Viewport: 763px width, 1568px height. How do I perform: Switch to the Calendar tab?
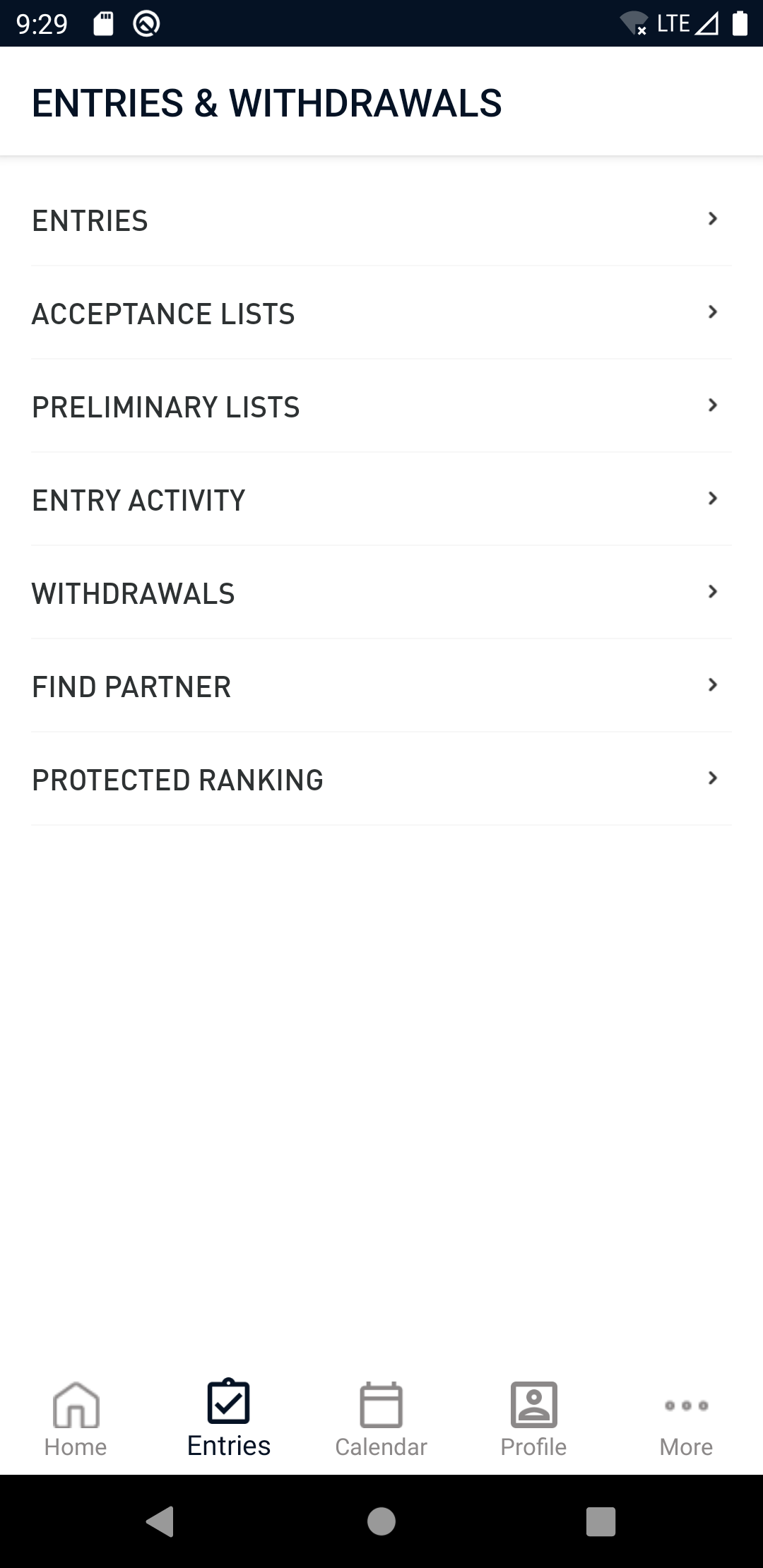pyautogui.click(x=381, y=1420)
